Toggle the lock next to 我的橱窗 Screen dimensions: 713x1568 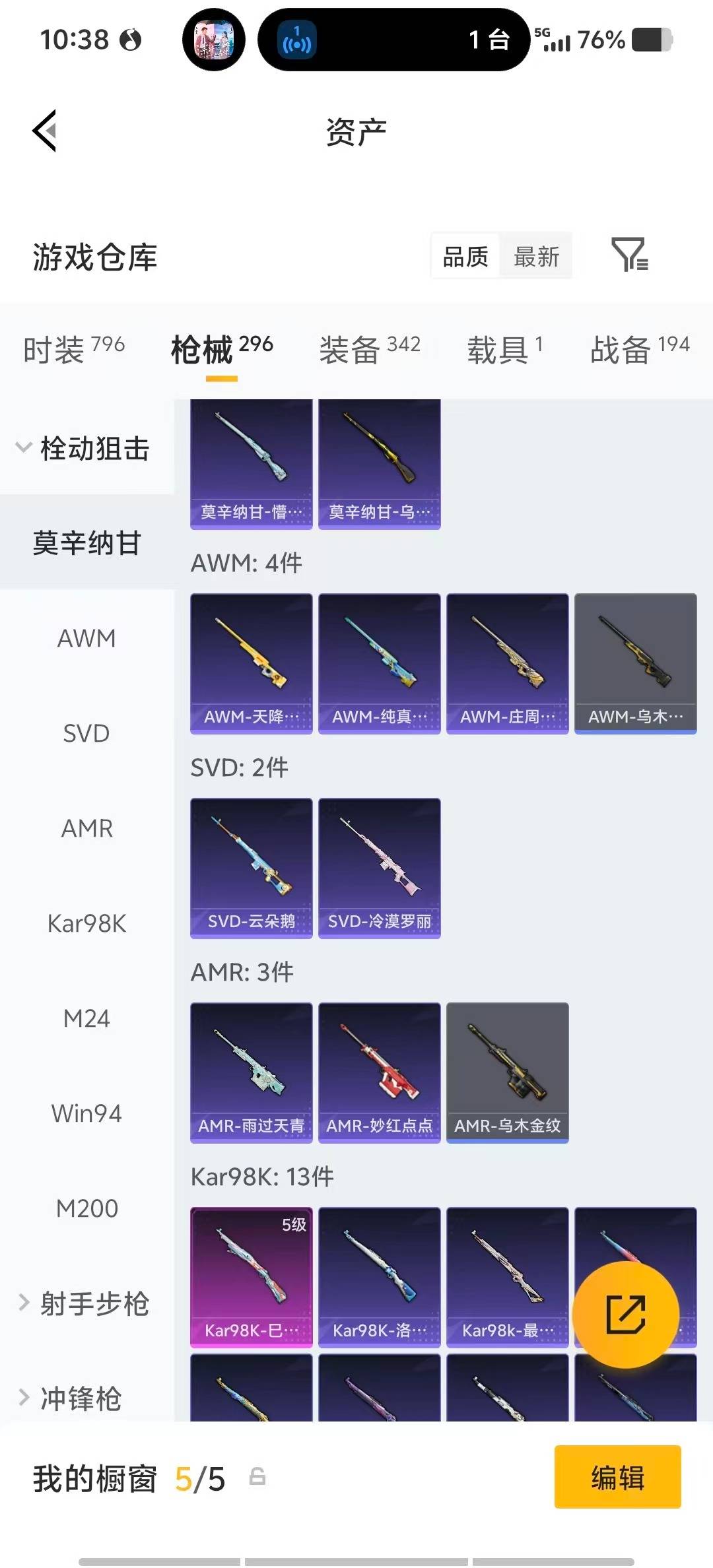[x=257, y=1479]
